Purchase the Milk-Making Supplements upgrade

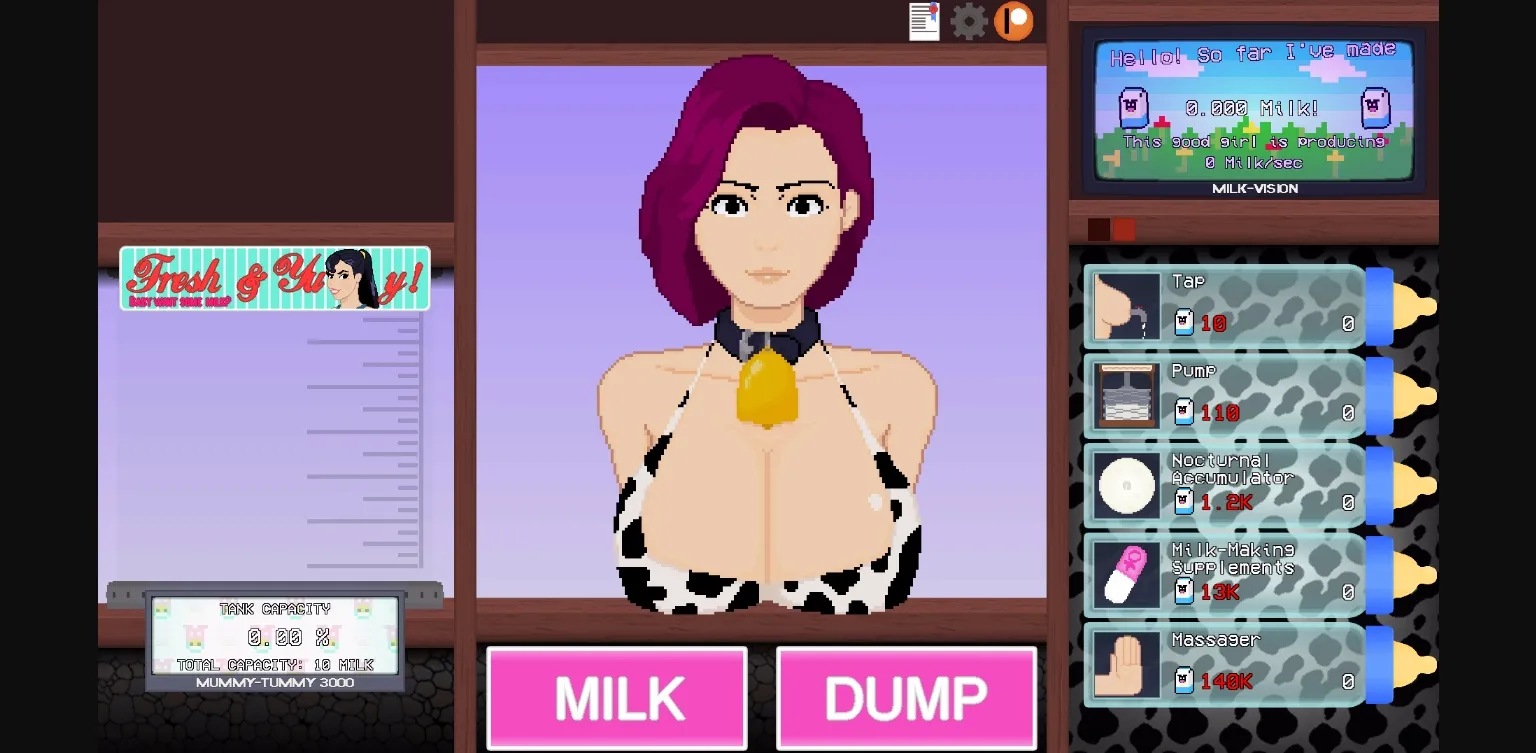pyautogui.click(x=1225, y=575)
